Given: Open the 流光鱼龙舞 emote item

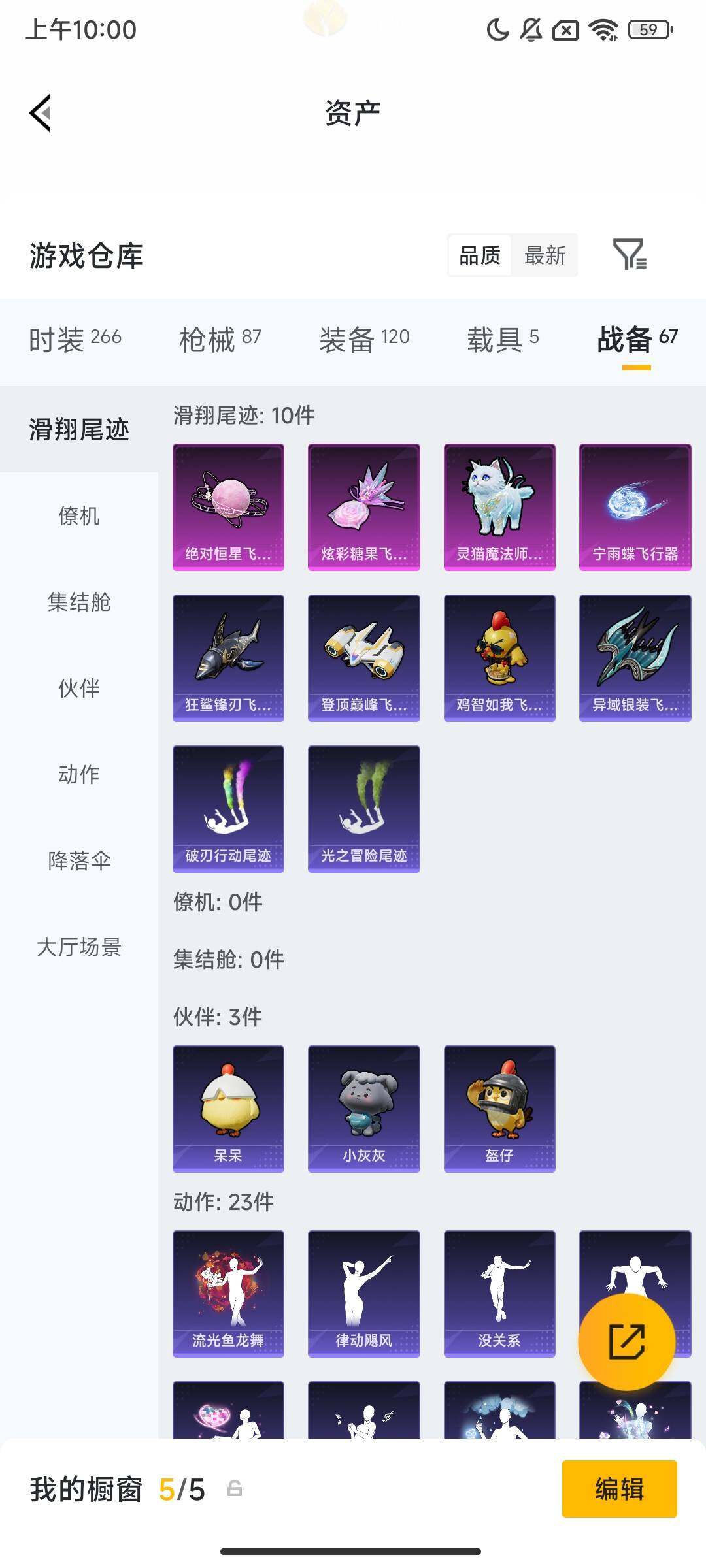Looking at the screenshot, I should click(x=228, y=1293).
